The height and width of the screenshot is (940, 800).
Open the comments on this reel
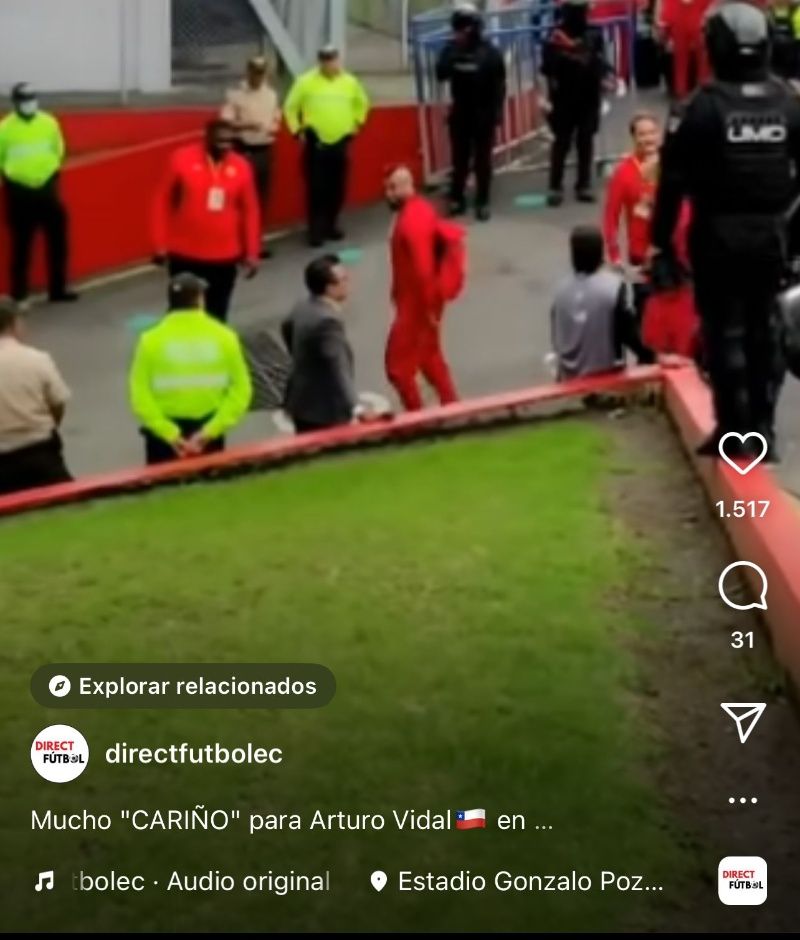[x=743, y=586]
